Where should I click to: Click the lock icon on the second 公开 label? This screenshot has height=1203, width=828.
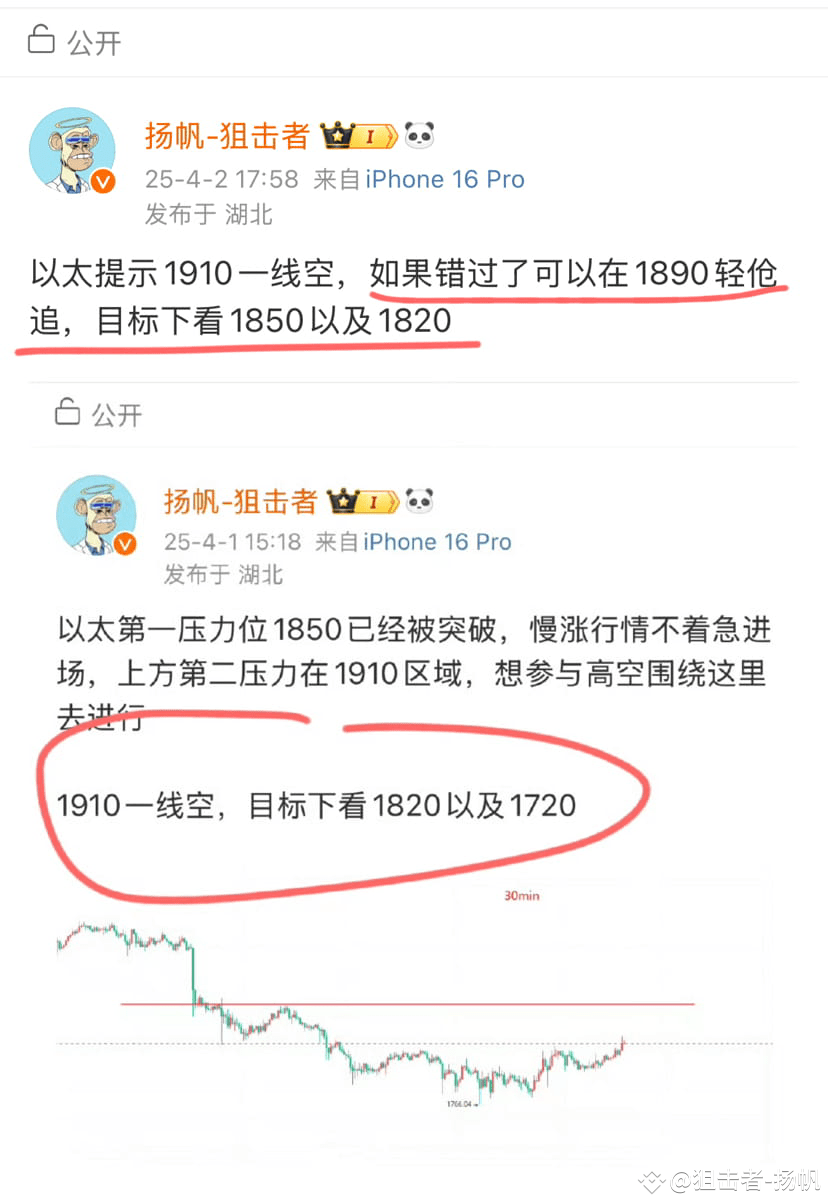coord(65,414)
